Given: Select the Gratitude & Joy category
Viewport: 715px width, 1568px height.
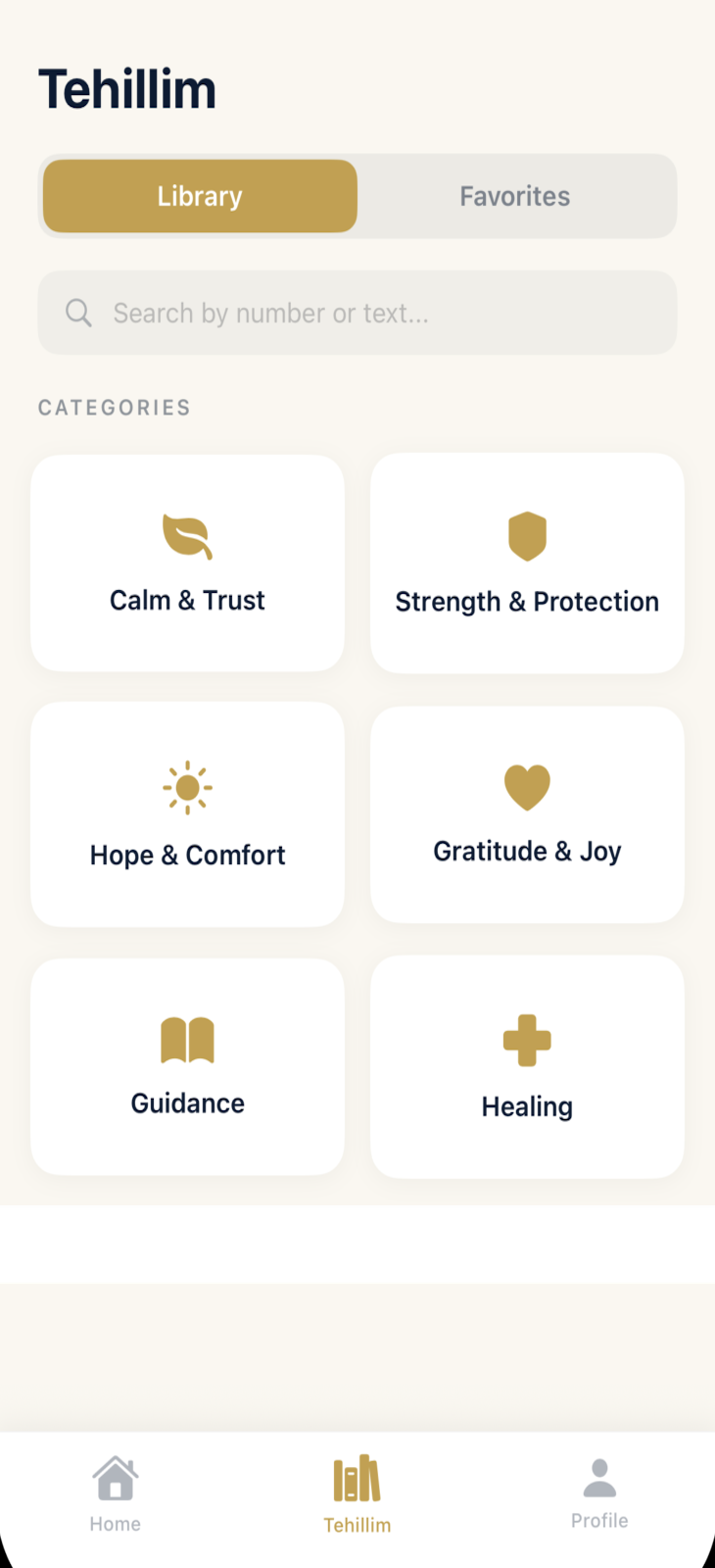Looking at the screenshot, I should tap(527, 814).
